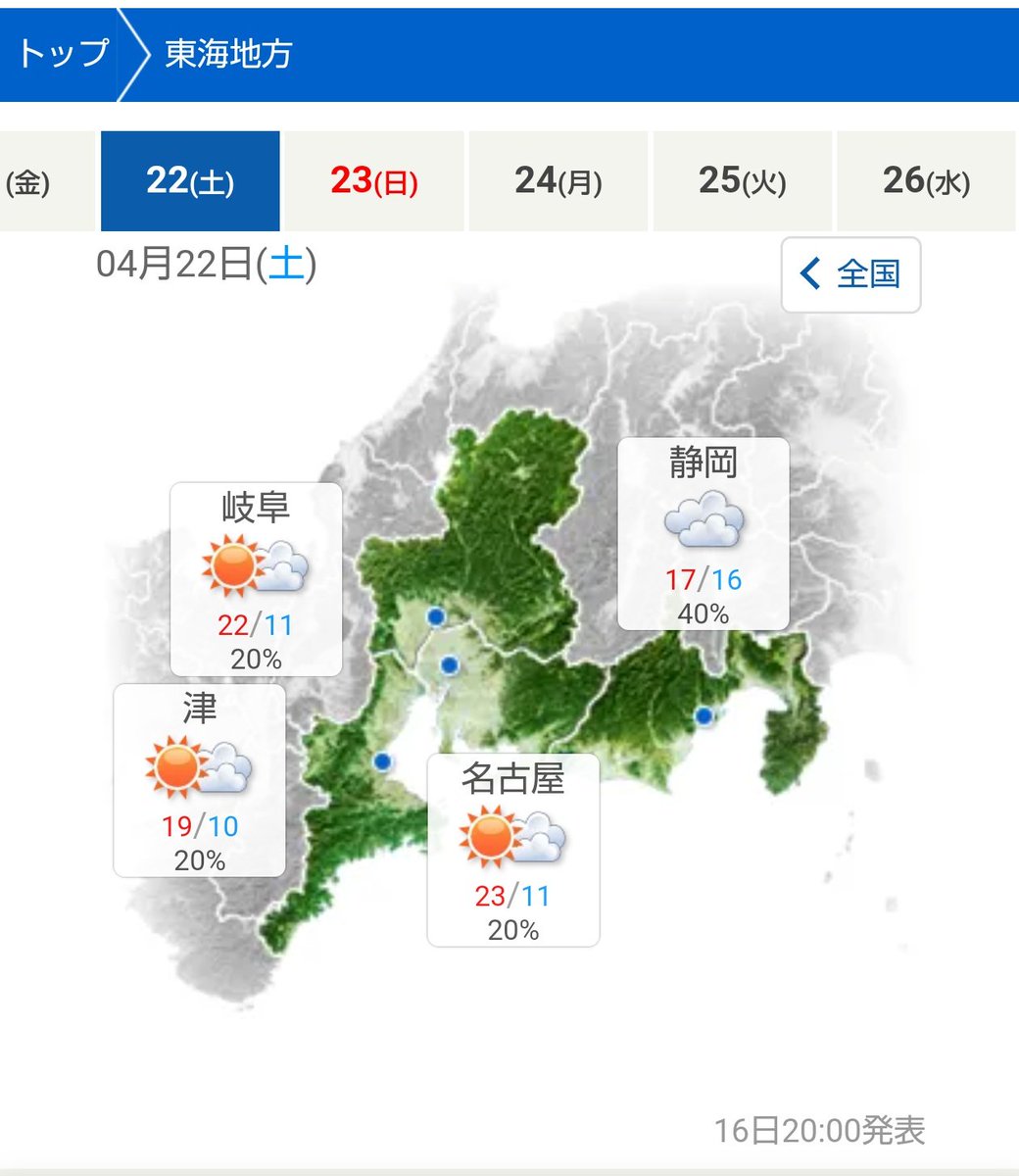Go back to the 全国 nationwide map
Image resolution: width=1019 pixels, height=1176 pixels.
pos(850,274)
